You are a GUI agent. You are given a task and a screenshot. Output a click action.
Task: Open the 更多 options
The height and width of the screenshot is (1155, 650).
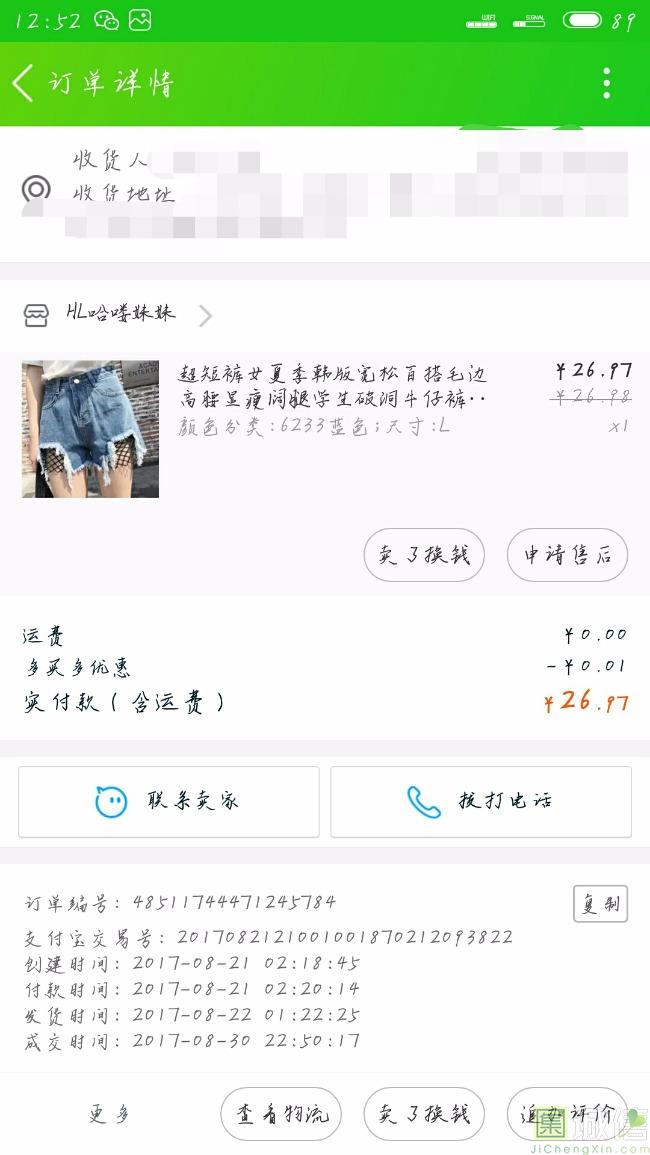109,1114
